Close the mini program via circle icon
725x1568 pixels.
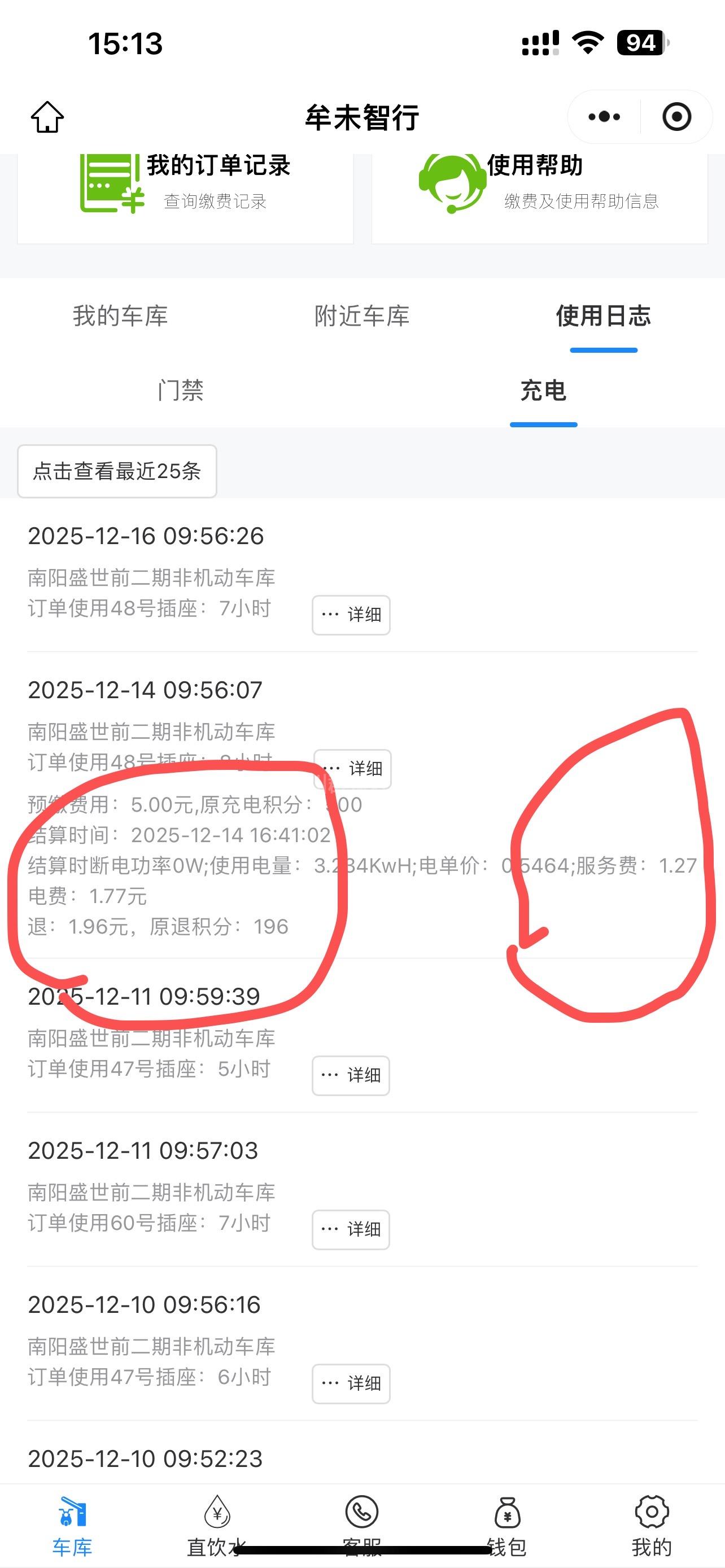[676, 117]
